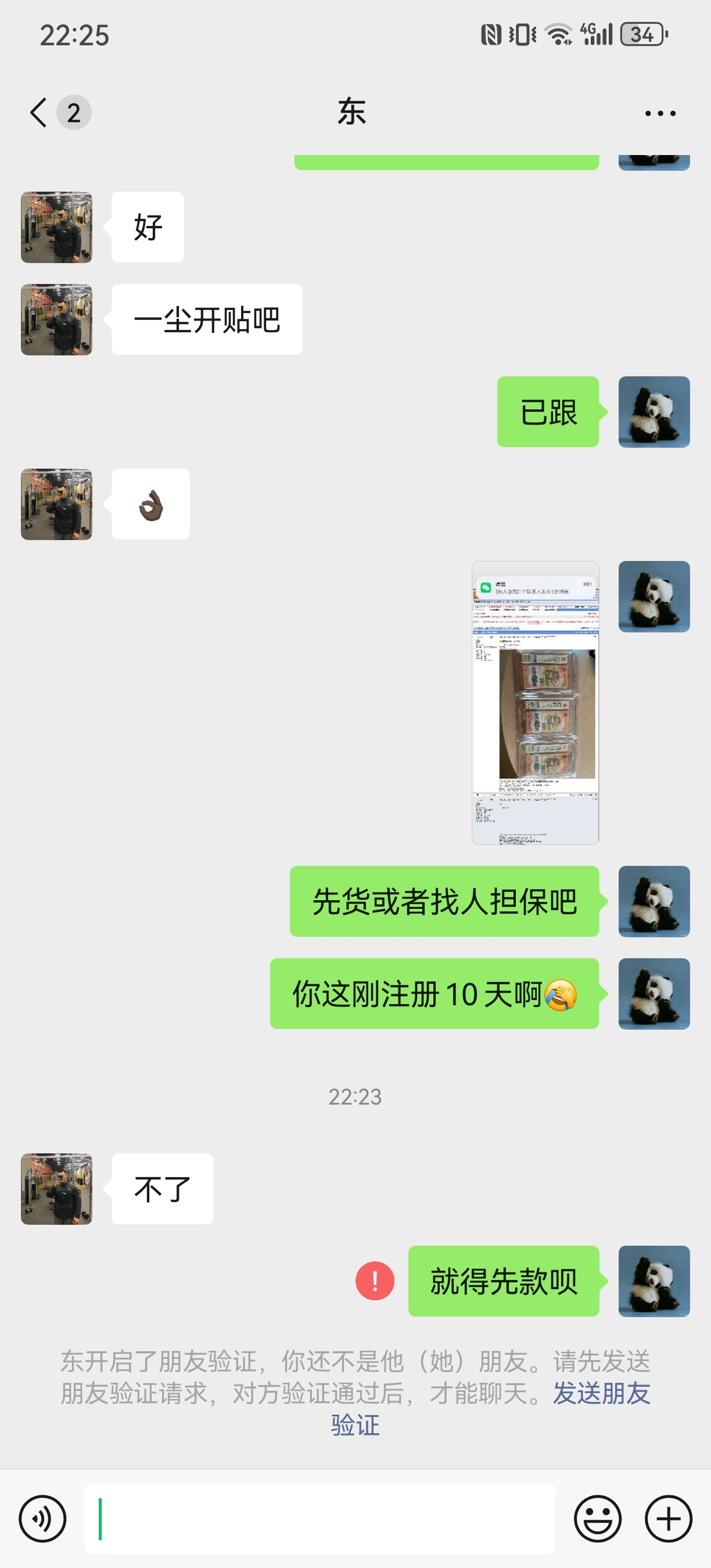Go back to the chat list

point(38,113)
